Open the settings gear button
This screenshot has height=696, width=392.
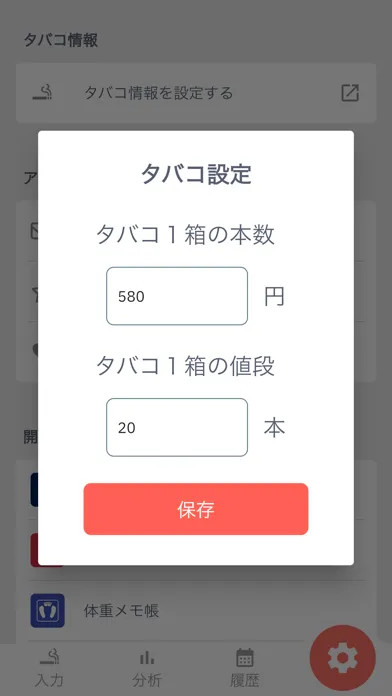[x=343, y=658]
